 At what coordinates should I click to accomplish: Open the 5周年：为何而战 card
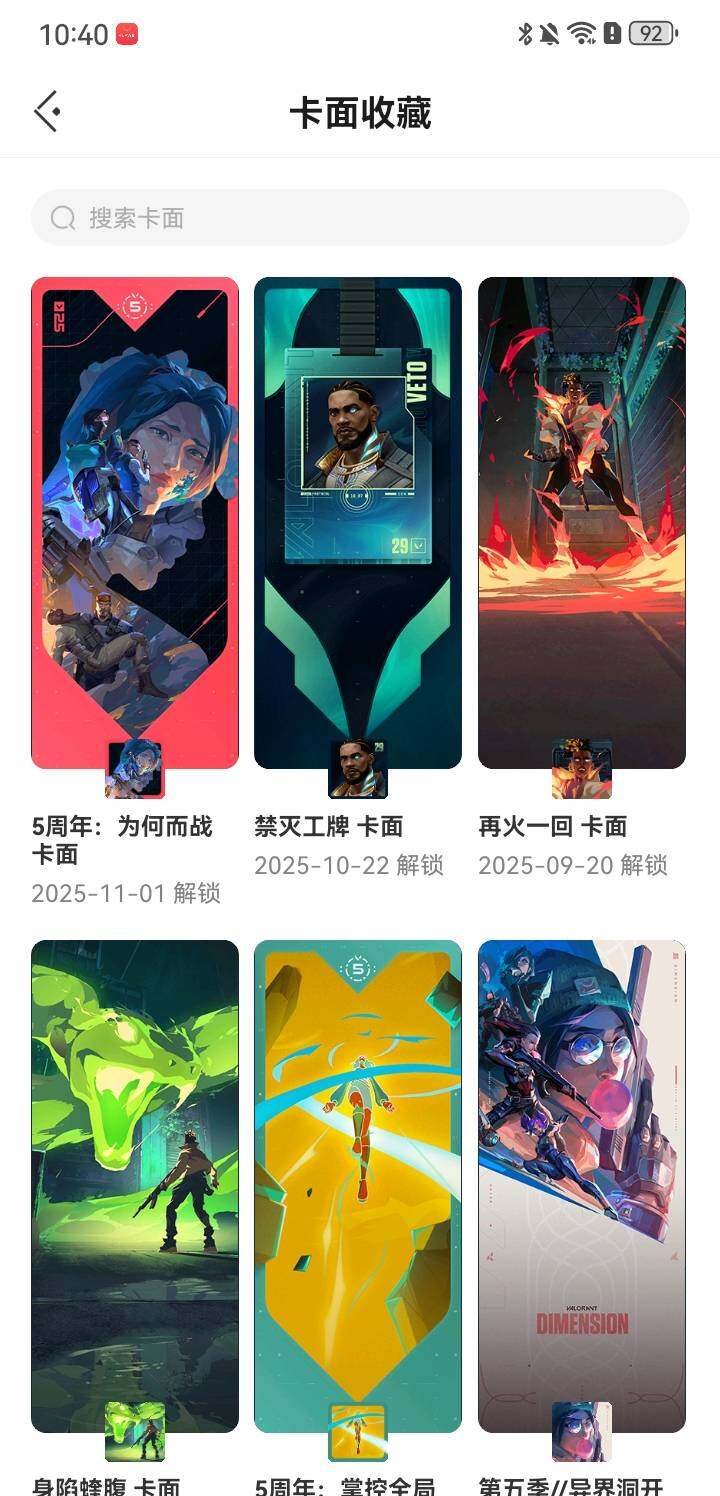pos(135,523)
